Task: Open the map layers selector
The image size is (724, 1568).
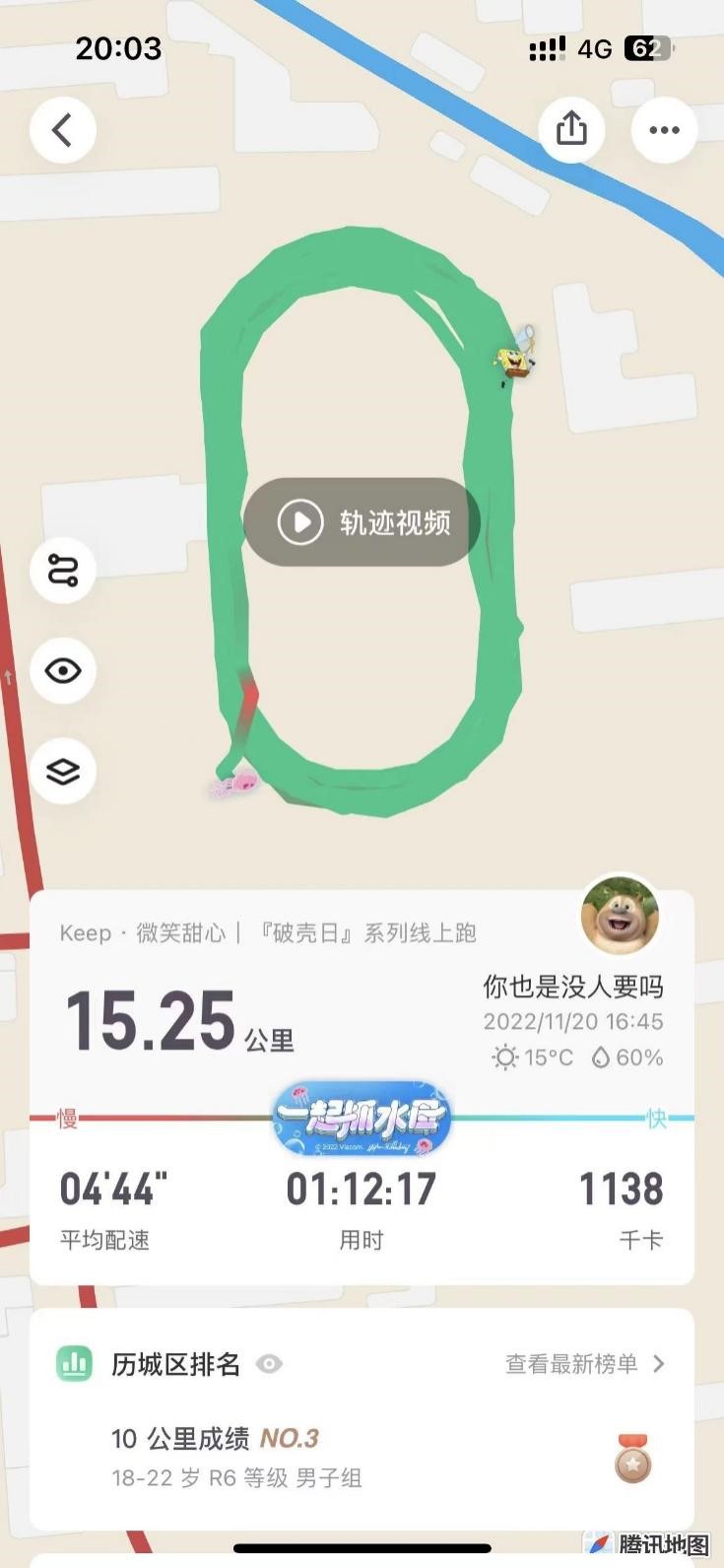Action: (x=63, y=771)
